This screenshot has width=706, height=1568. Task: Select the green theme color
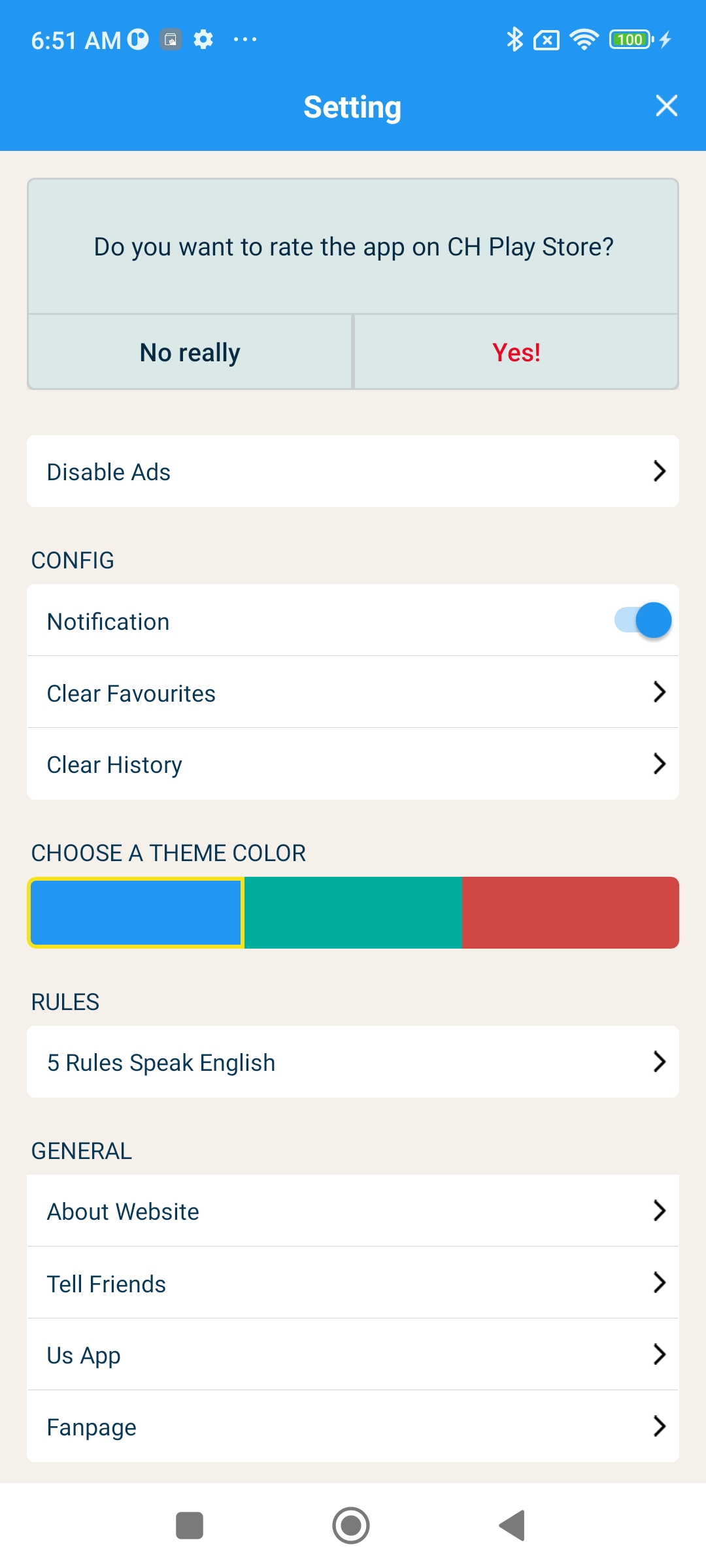pos(353,913)
